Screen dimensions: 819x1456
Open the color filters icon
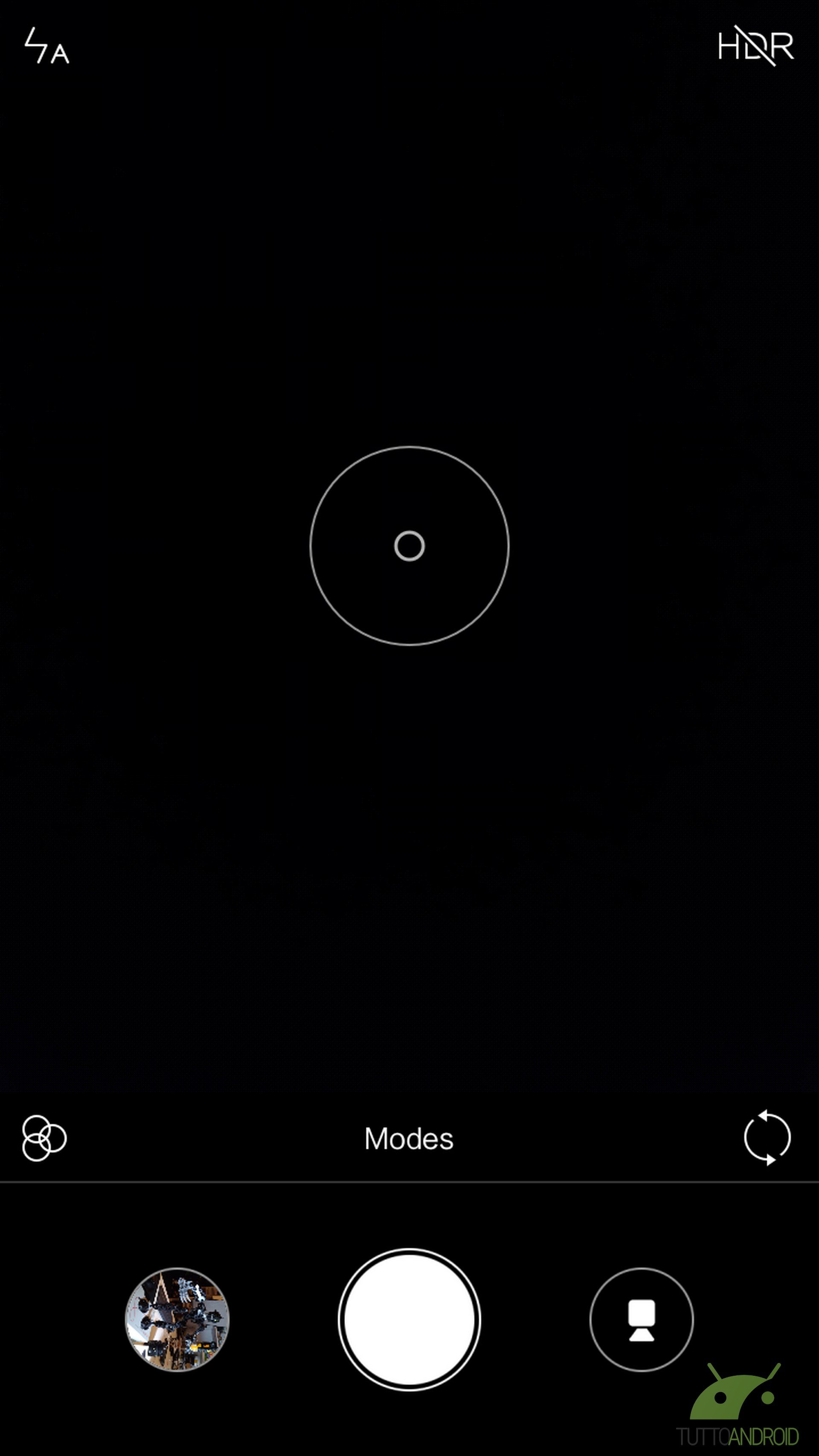(44, 1138)
